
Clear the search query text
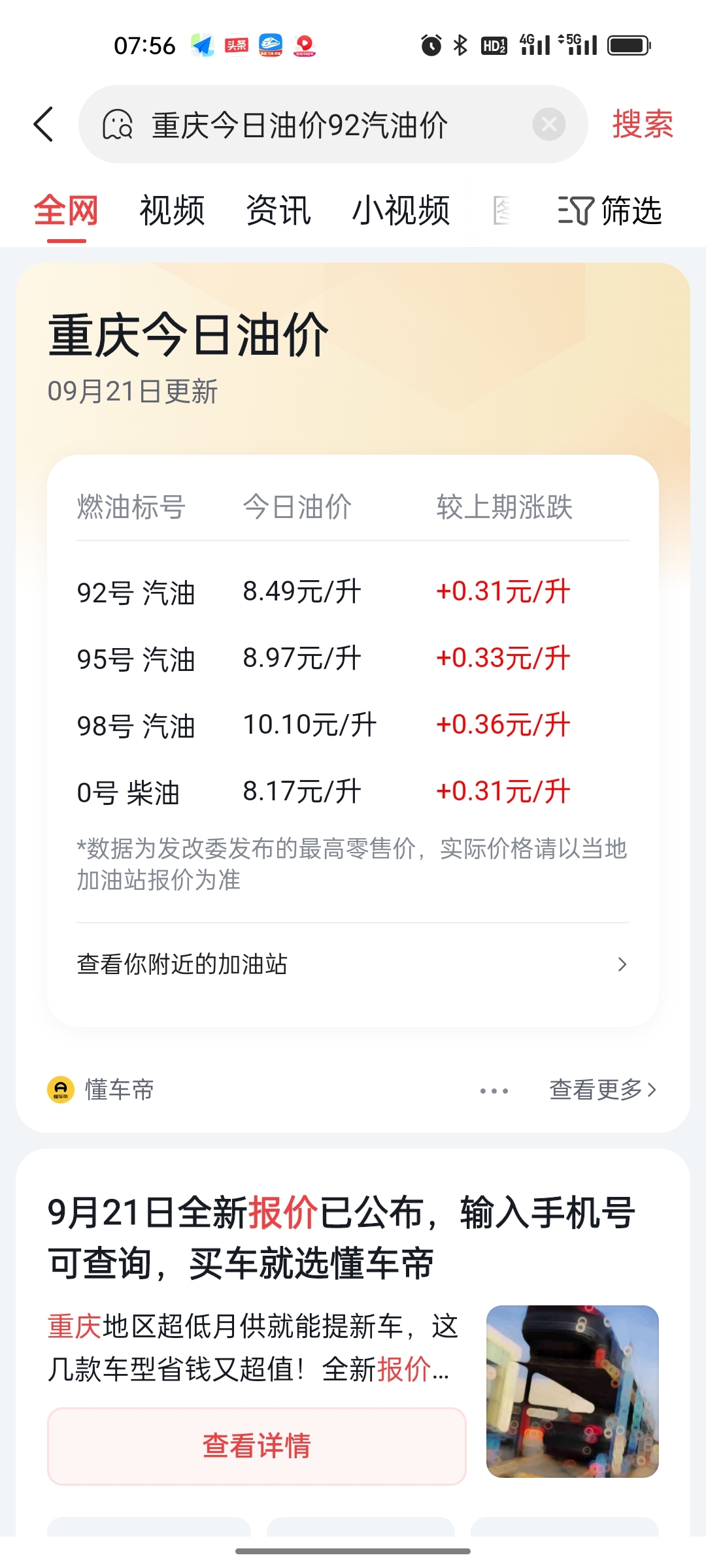[549, 124]
